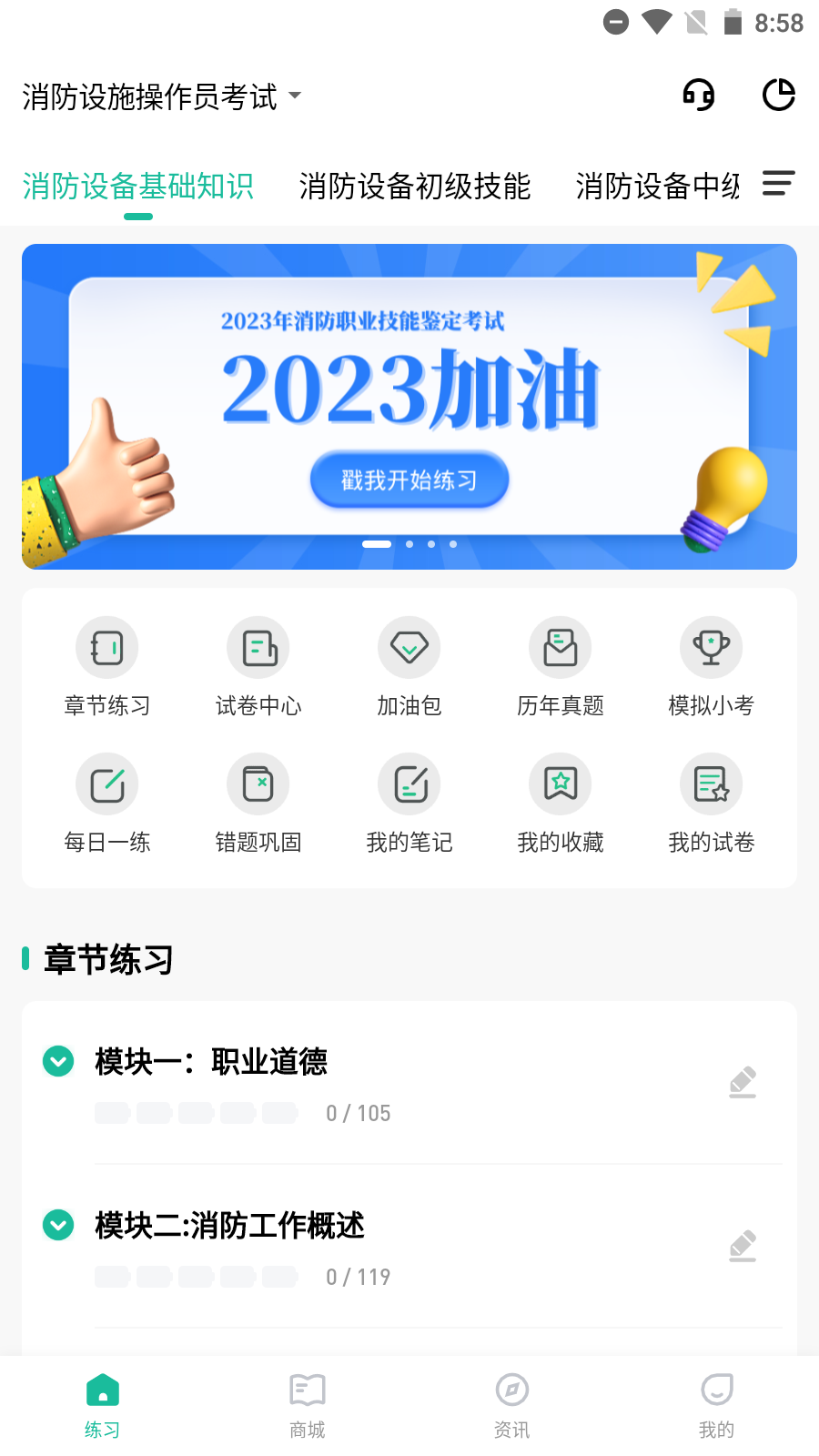Collapse 模块一：职业道德 section

[x=57, y=1062]
